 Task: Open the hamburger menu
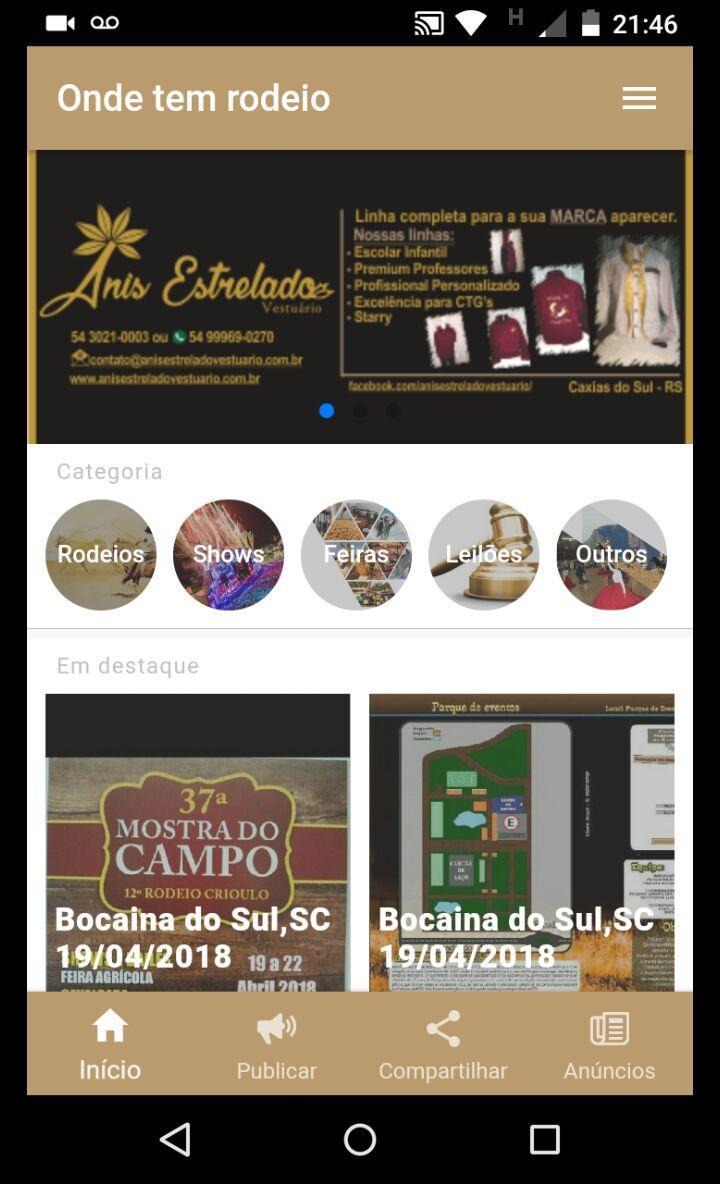click(639, 98)
